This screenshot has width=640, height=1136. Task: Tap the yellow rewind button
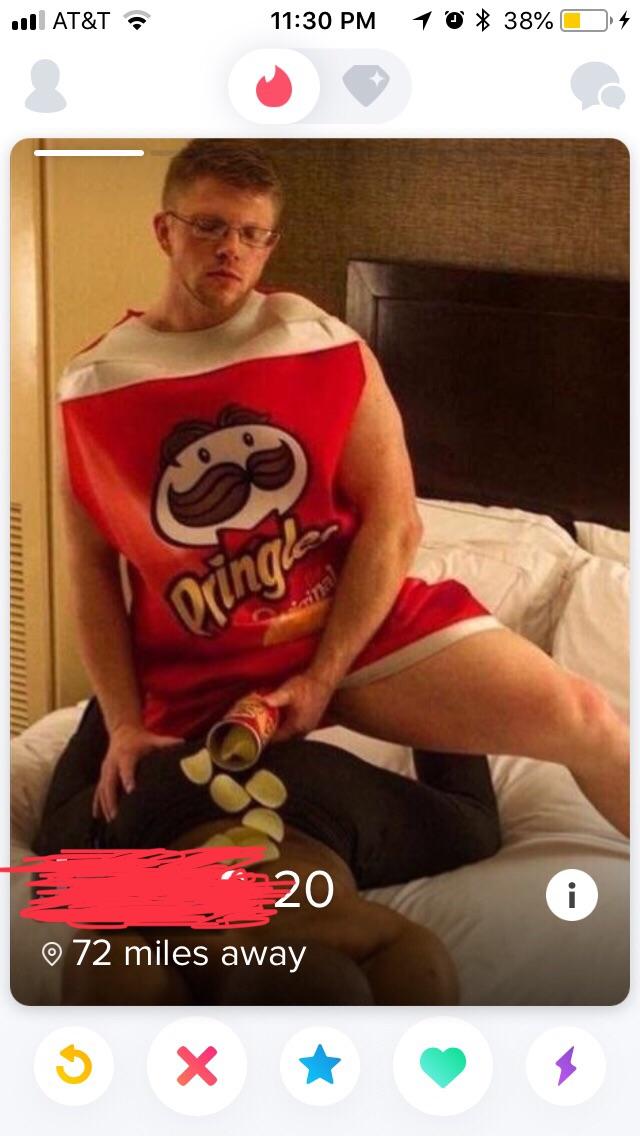[x=74, y=1066]
